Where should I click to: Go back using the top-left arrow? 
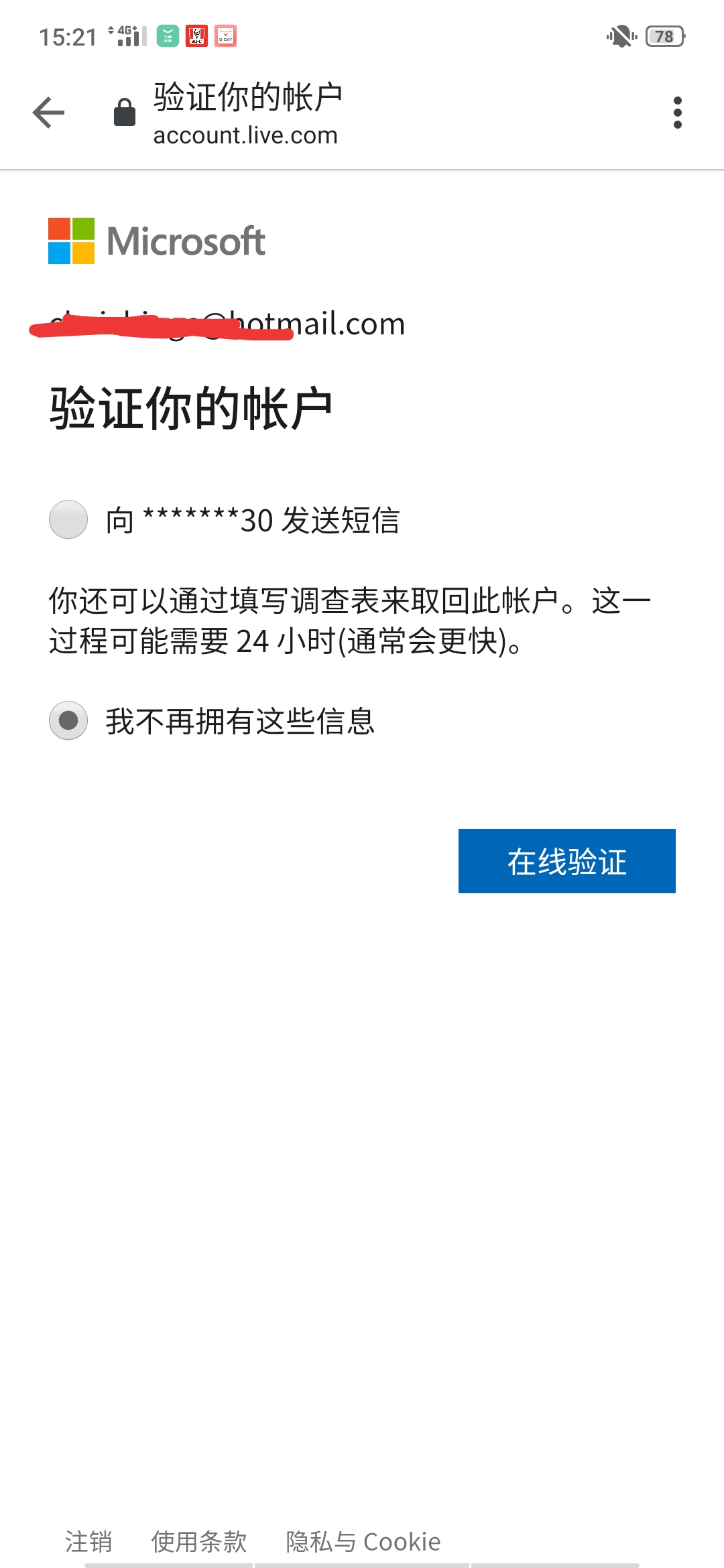[x=48, y=113]
